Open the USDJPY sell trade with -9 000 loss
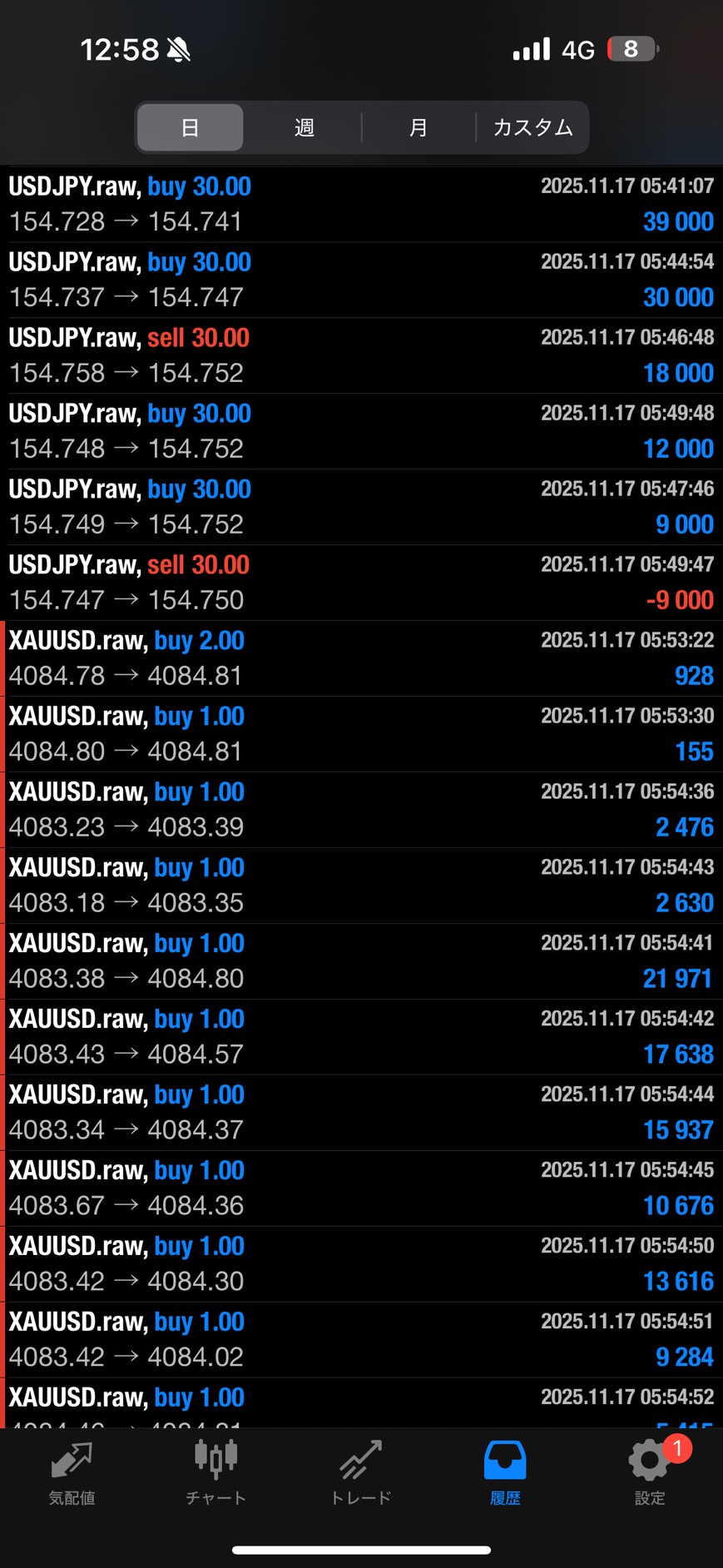 click(361, 583)
